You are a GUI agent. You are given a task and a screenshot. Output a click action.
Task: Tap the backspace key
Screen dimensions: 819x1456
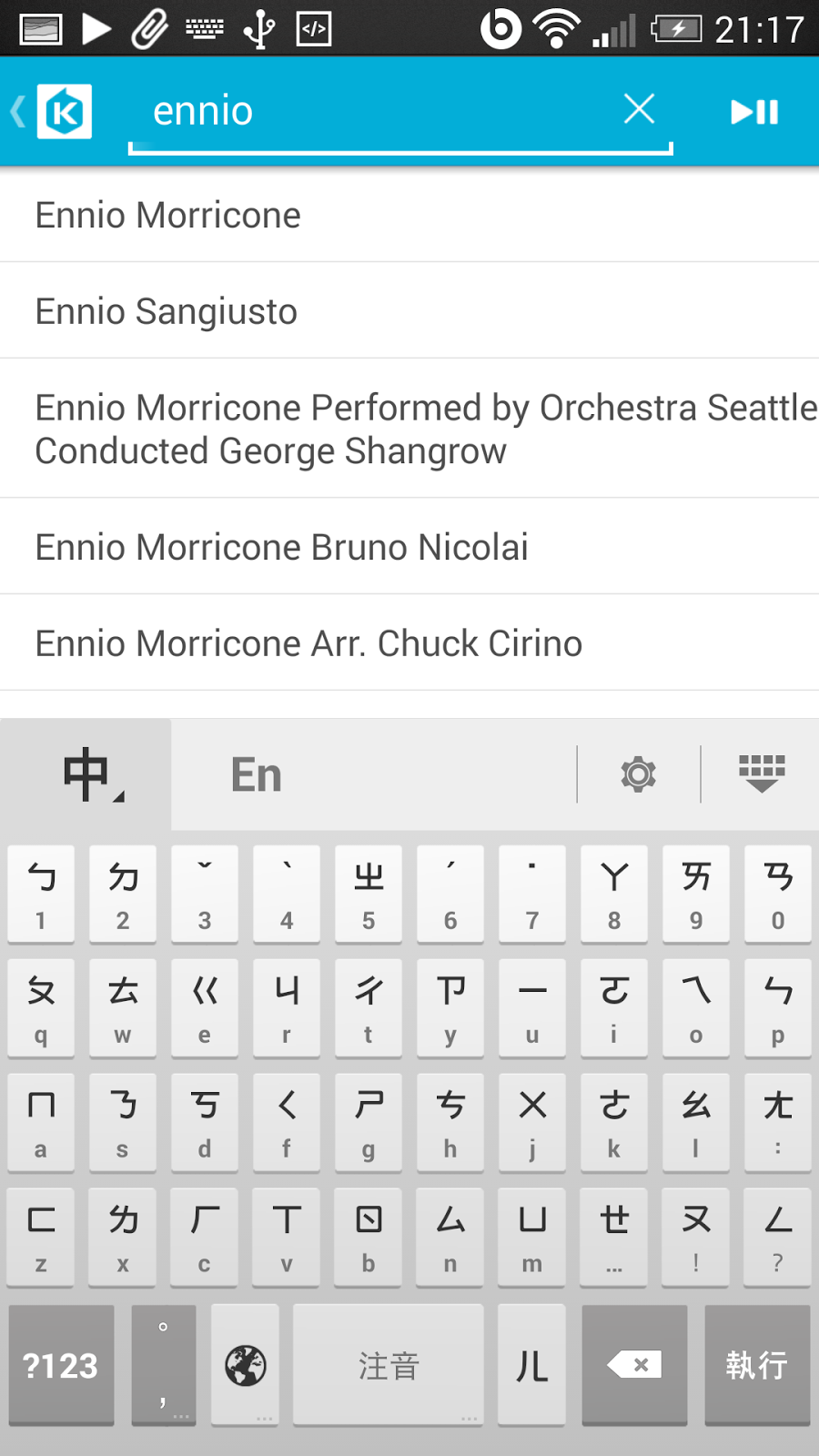[634, 1365]
